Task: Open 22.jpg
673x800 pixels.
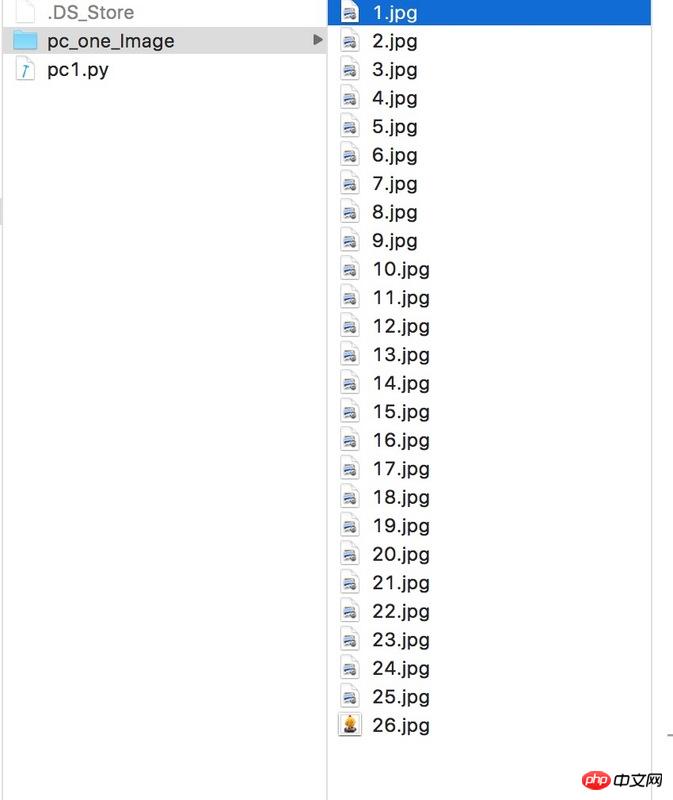Action: (400, 611)
